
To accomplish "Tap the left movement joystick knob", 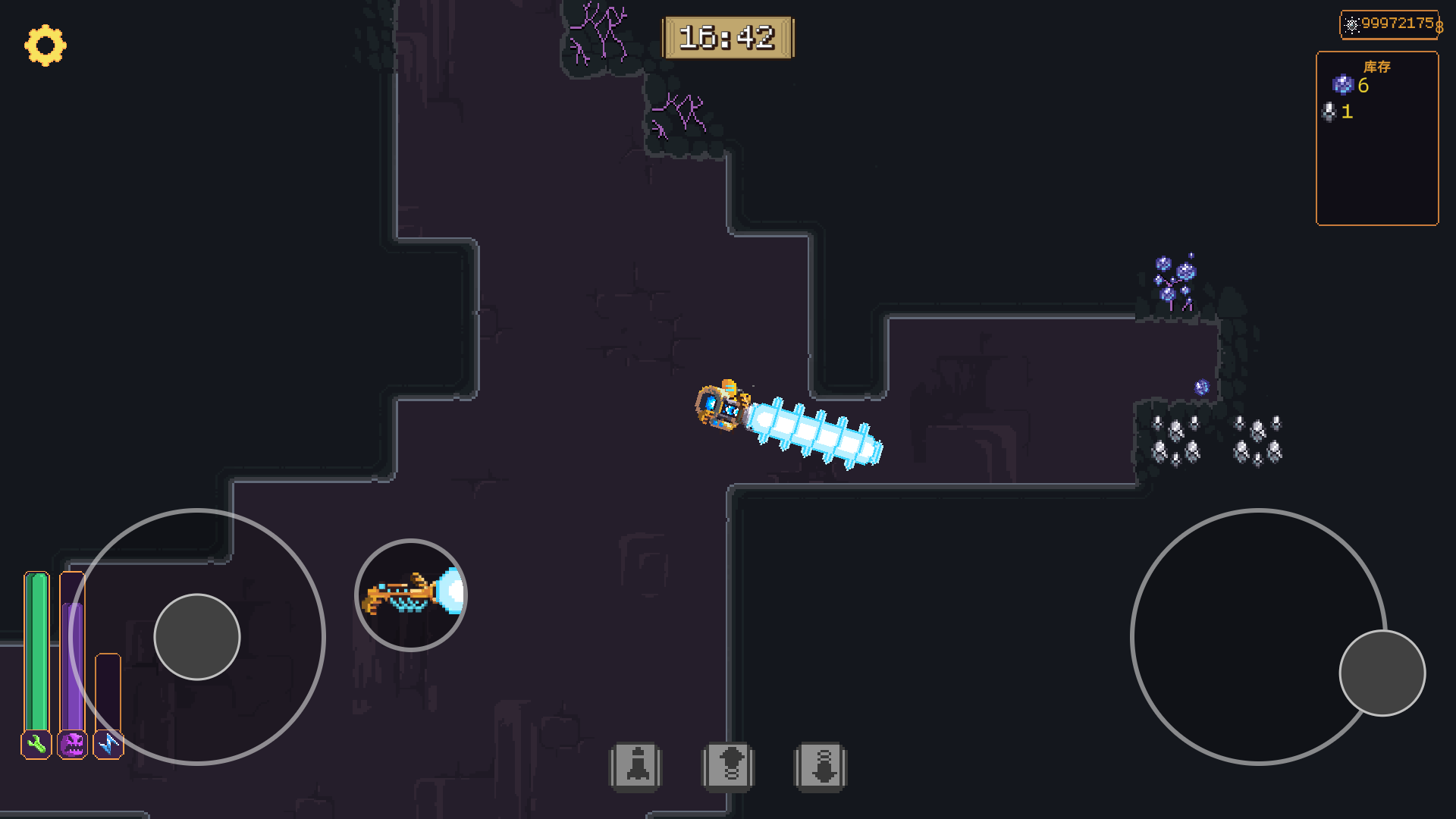I will (x=197, y=637).
